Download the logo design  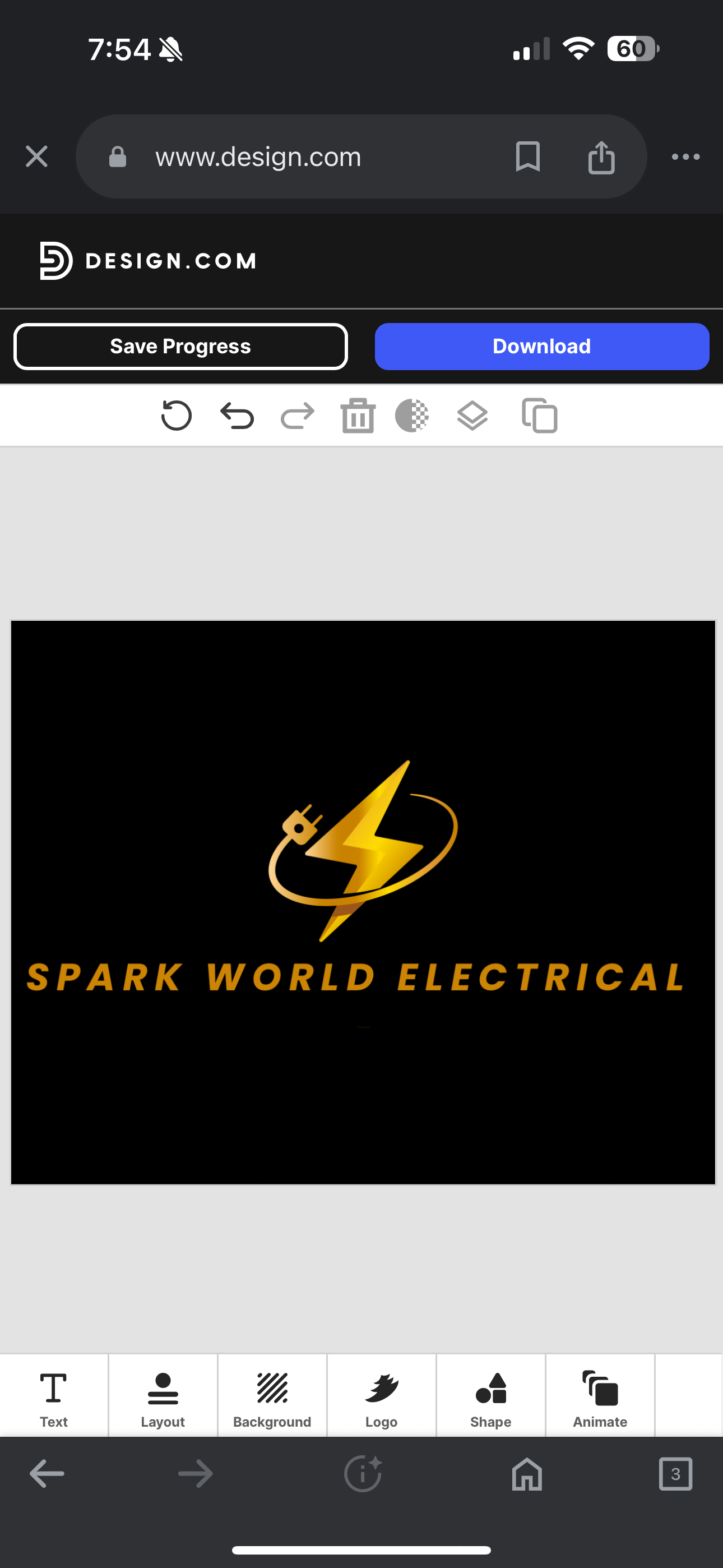pos(541,347)
